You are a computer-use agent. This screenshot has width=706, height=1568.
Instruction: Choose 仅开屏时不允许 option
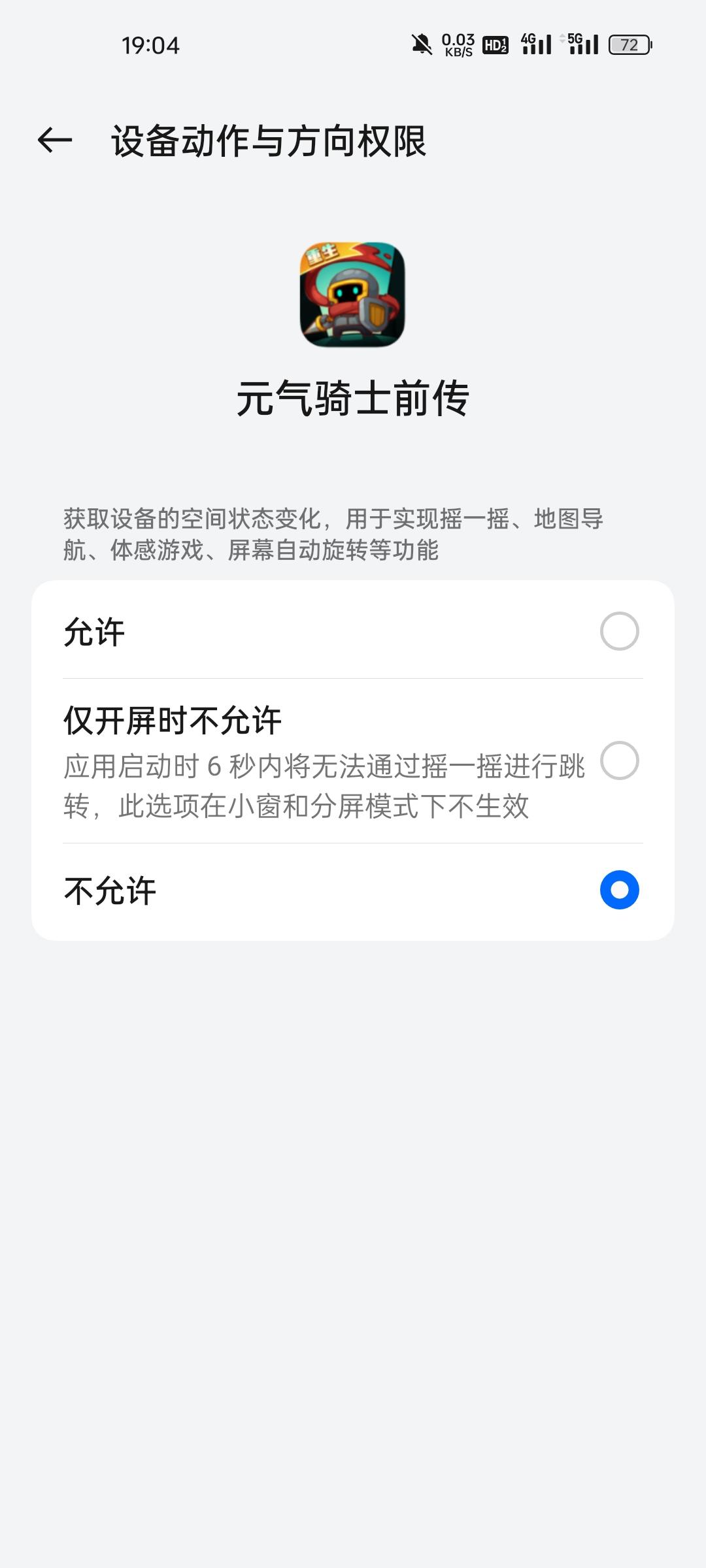click(353, 761)
